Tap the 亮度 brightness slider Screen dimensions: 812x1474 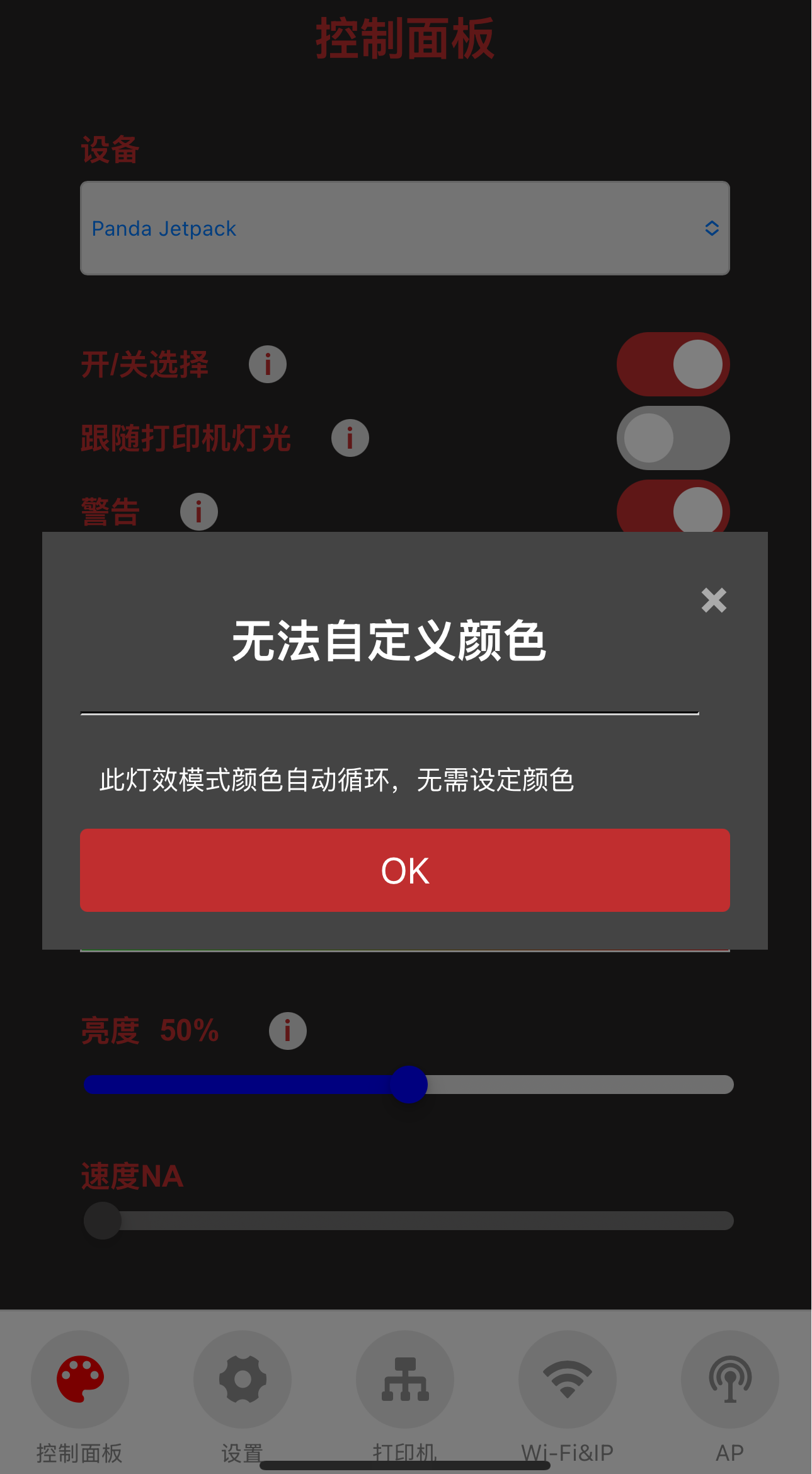click(409, 1085)
